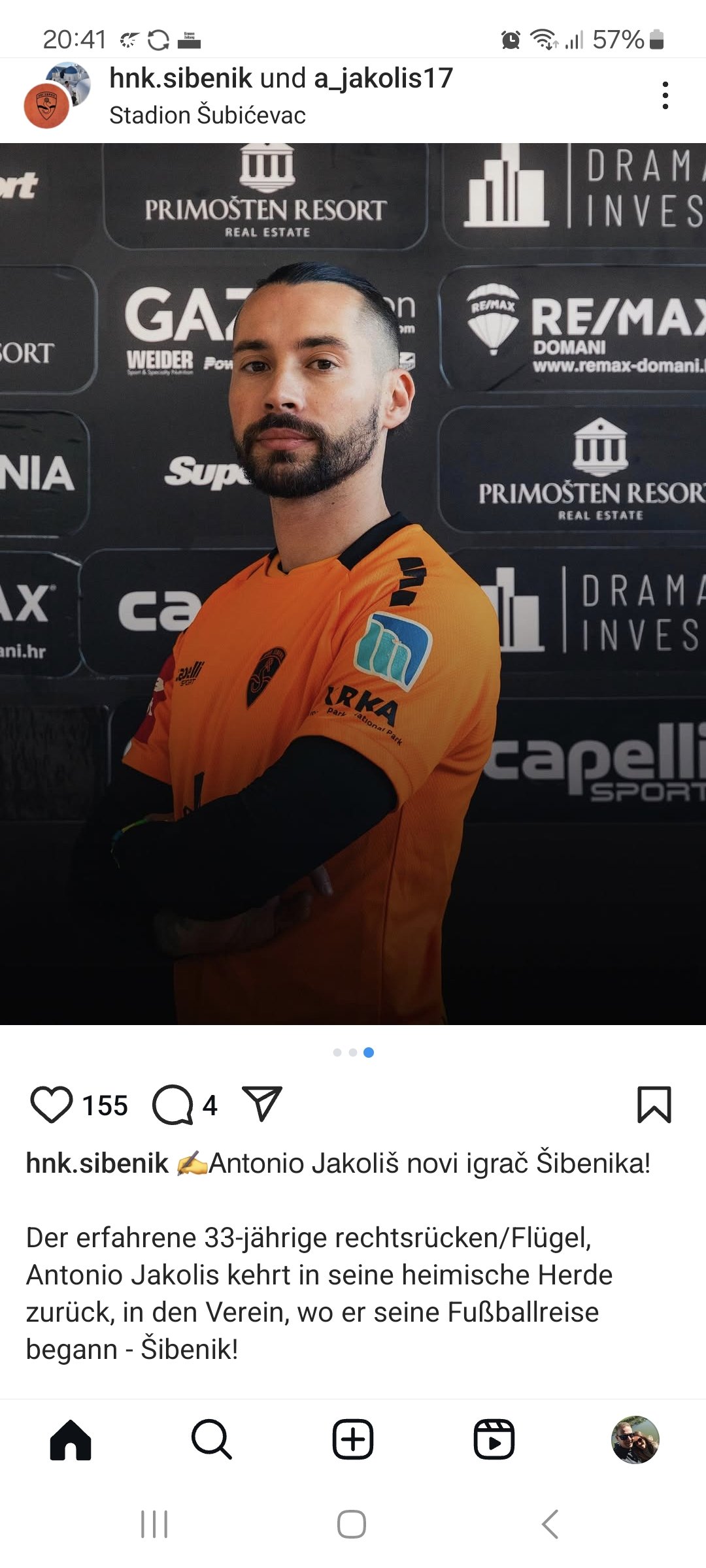Open a_jakolis17 profile in the header
This screenshot has height=1568, width=706.
point(384,78)
